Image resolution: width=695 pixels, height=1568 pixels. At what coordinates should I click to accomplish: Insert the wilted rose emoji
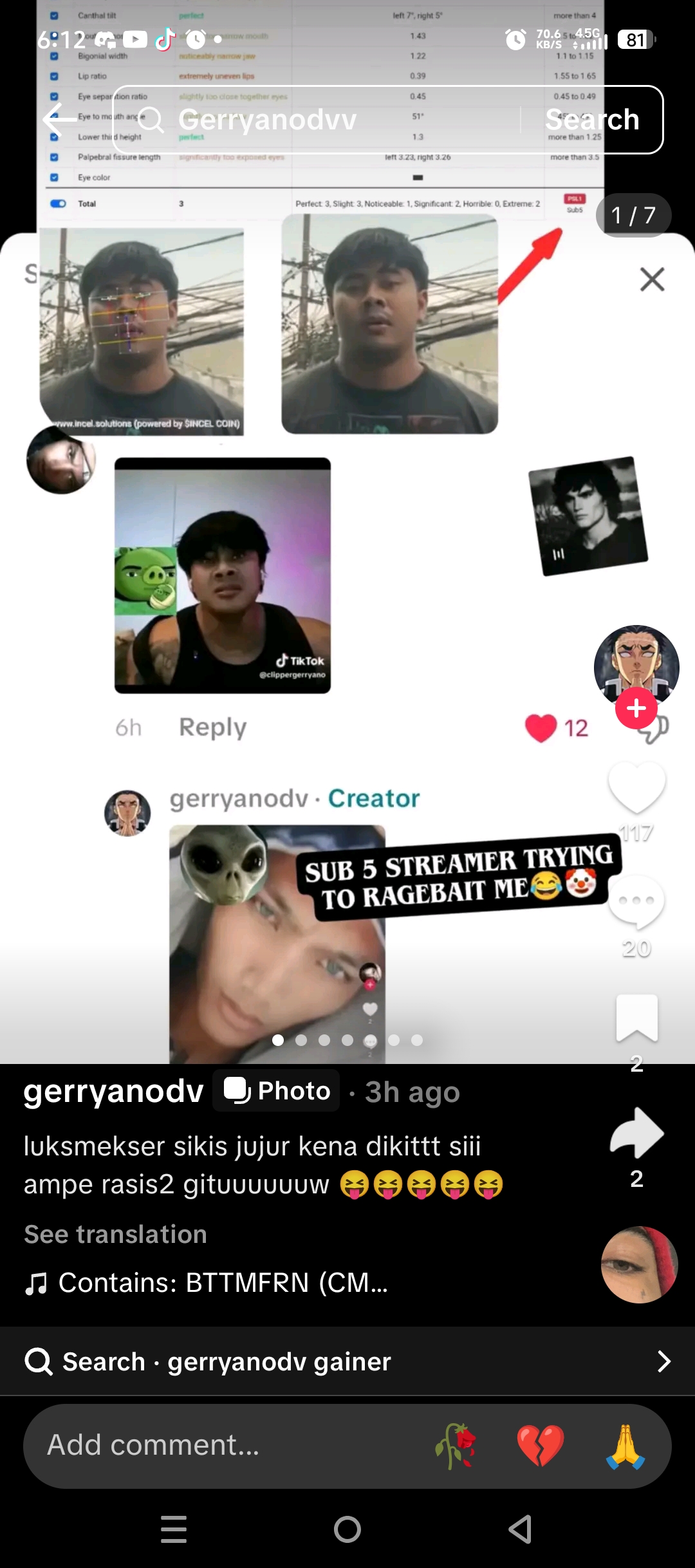pos(456,1446)
